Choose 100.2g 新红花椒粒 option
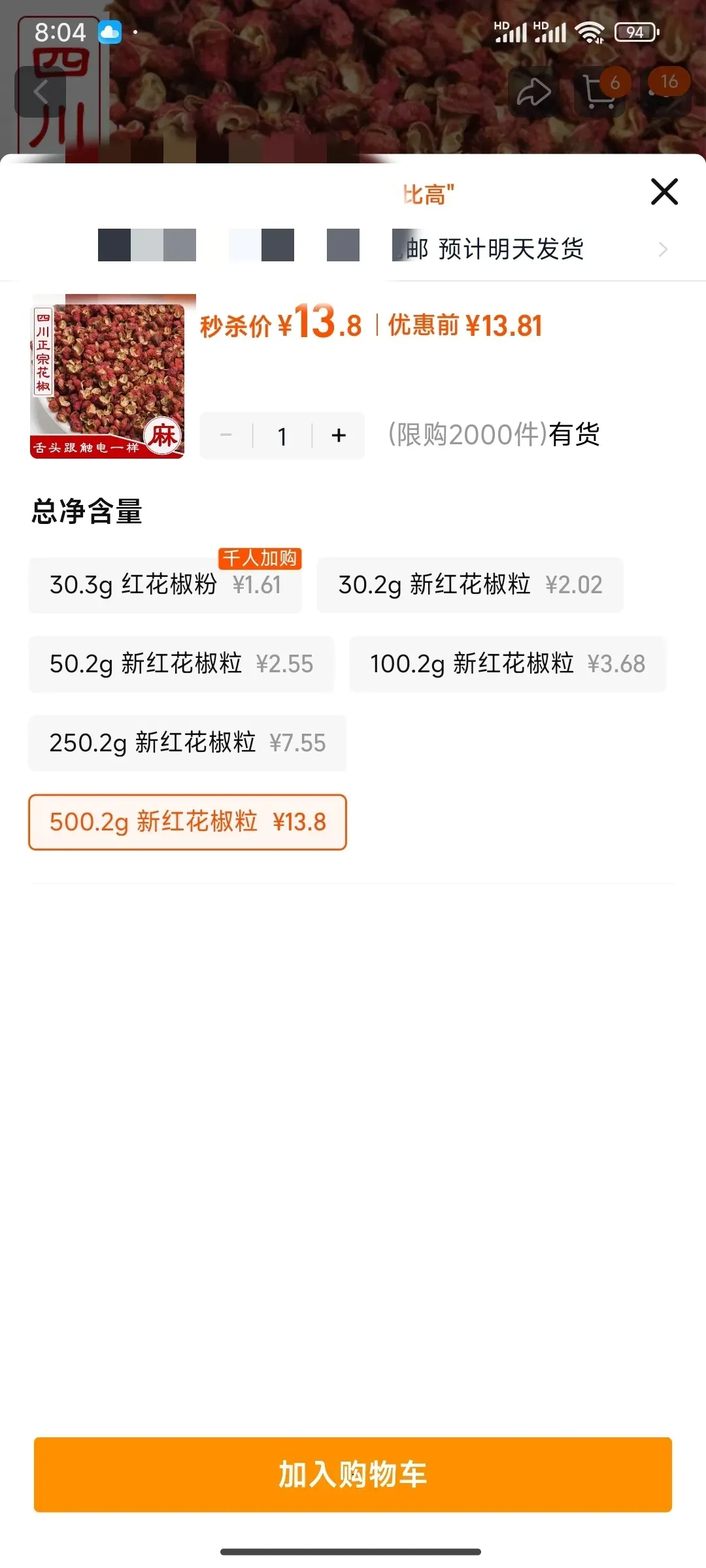The height and width of the screenshot is (1568, 706). (508, 664)
